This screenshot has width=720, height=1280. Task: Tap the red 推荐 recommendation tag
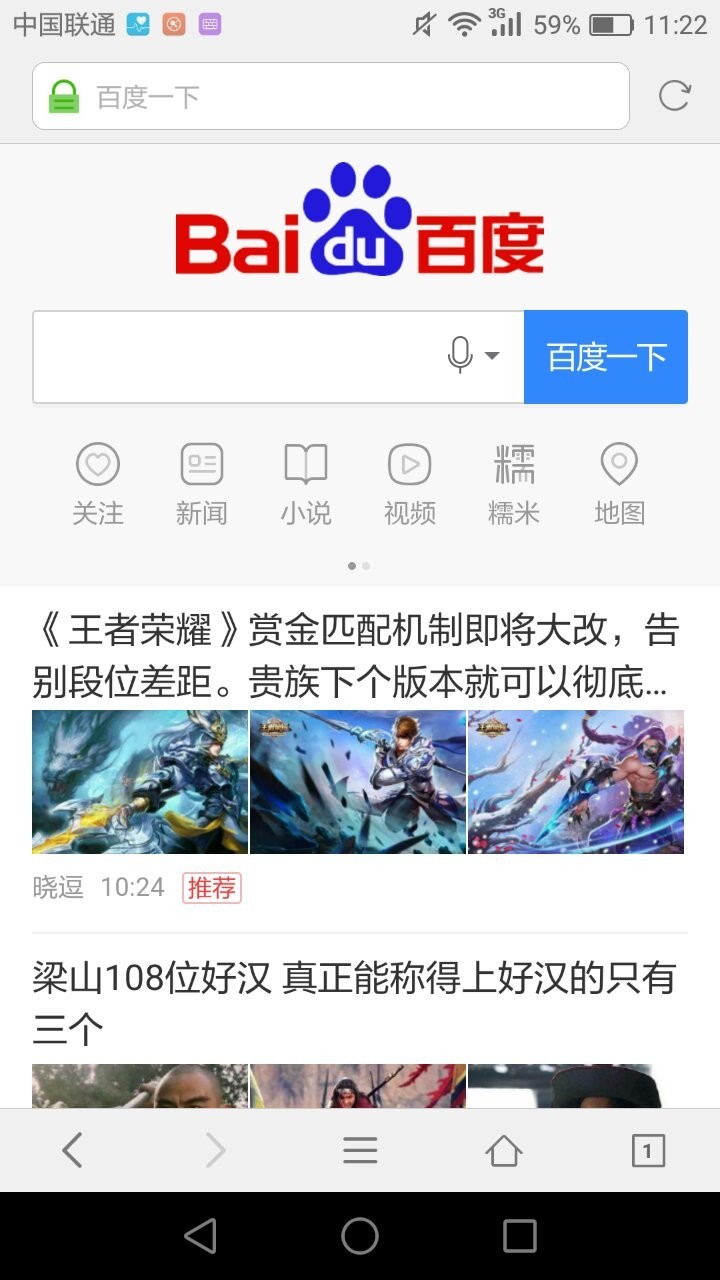tap(210, 888)
